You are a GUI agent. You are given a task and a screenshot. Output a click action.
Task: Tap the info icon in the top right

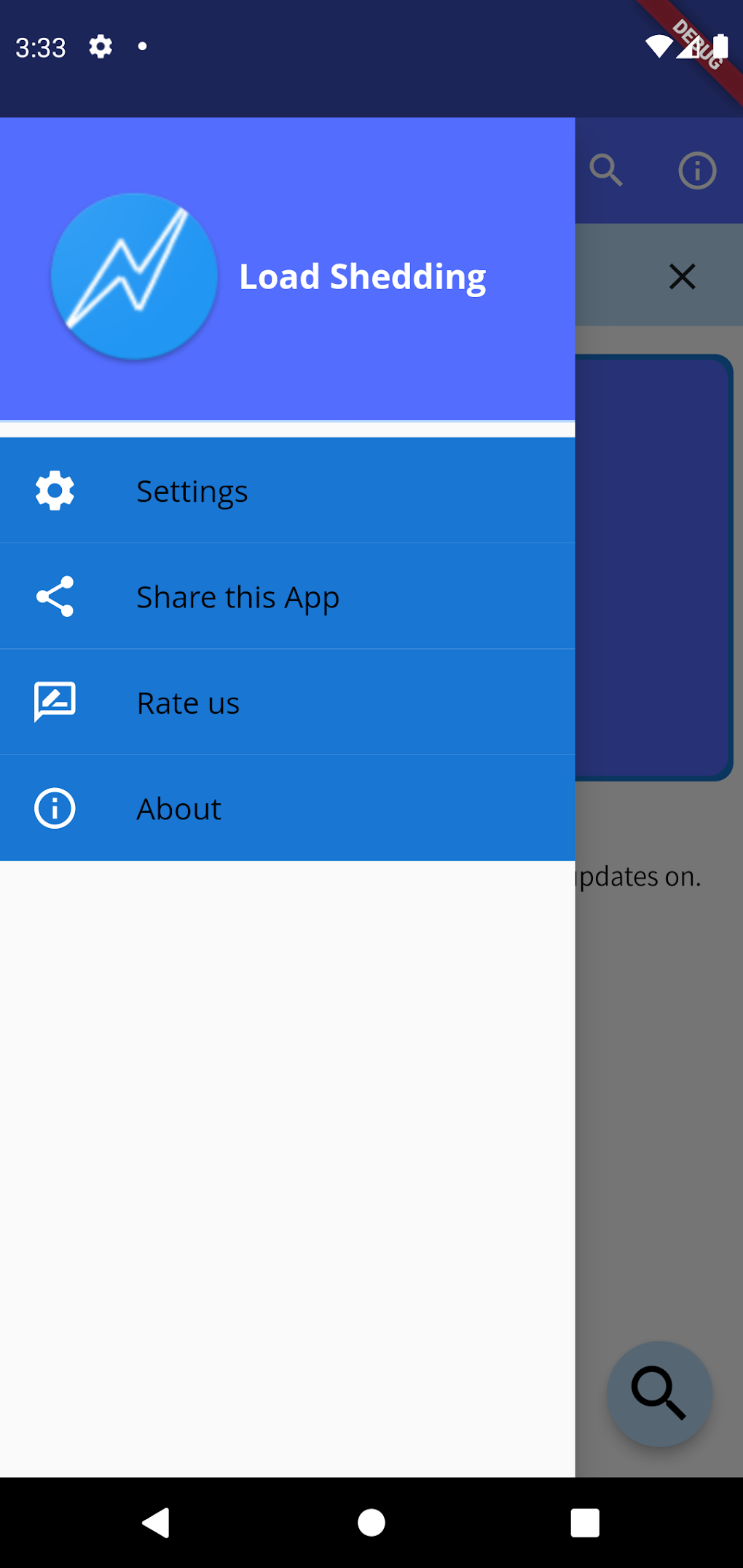point(696,170)
